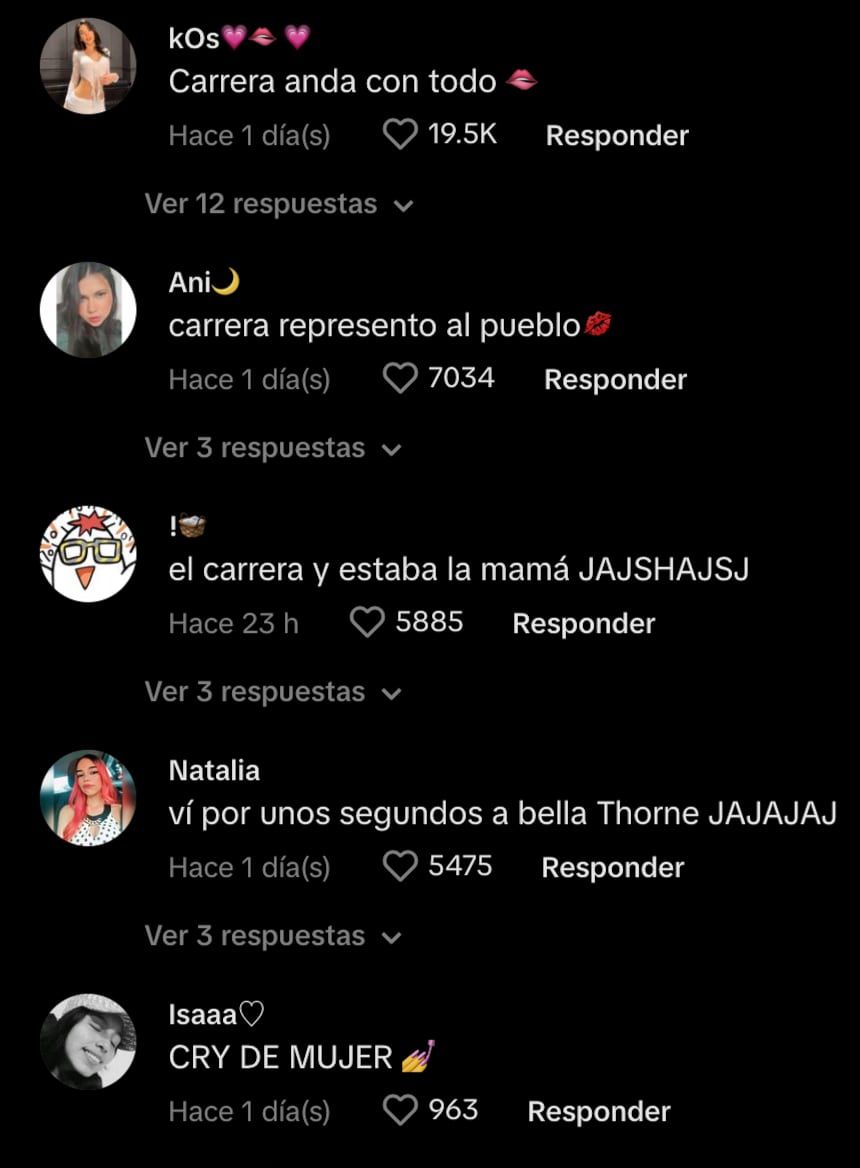The height and width of the screenshot is (1168, 860).
Task: Open Ani's profile picture
Action: 87,309
